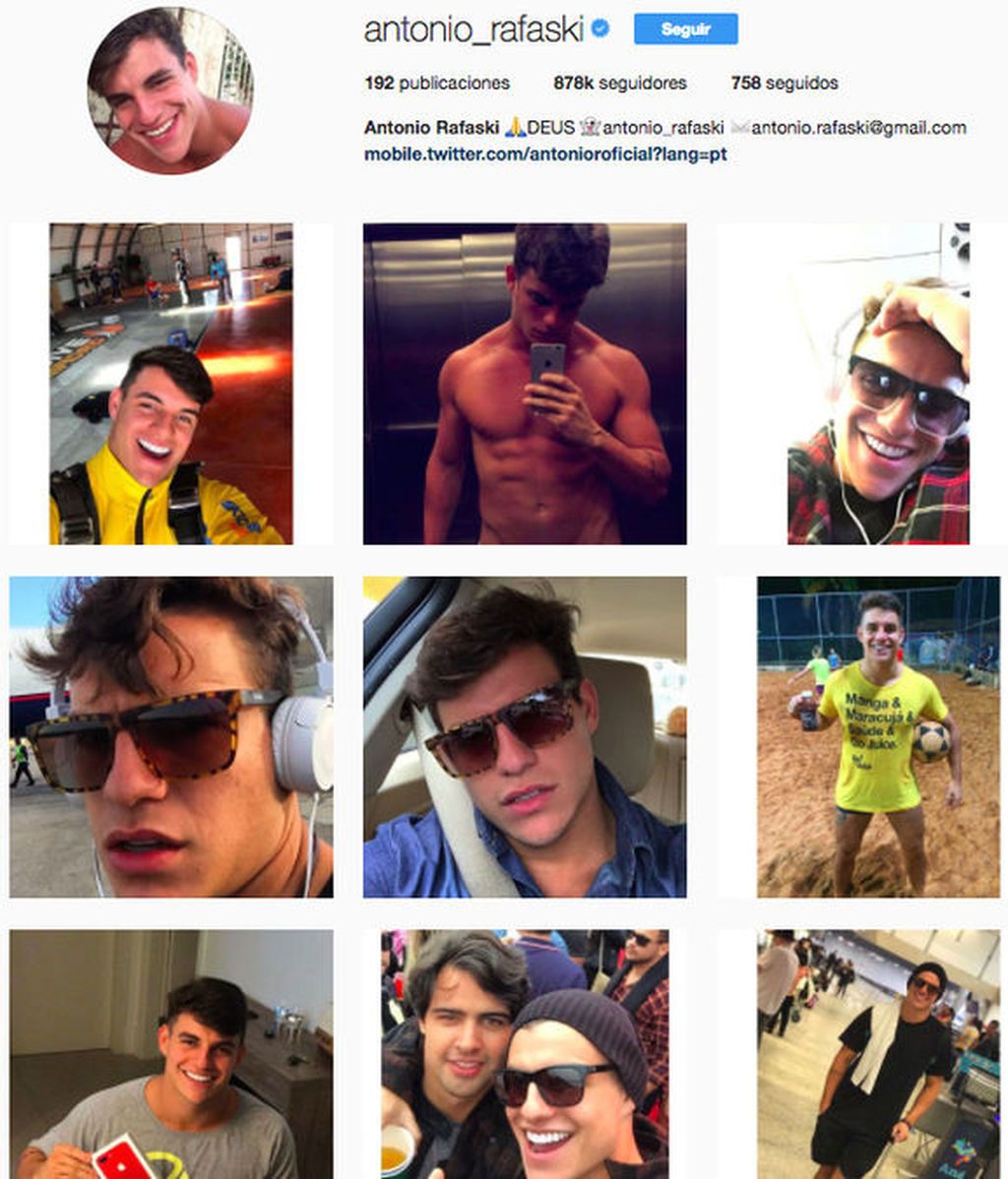Open the profile picture
This screenshot has width=1008, height=1179.
point(169,90)
